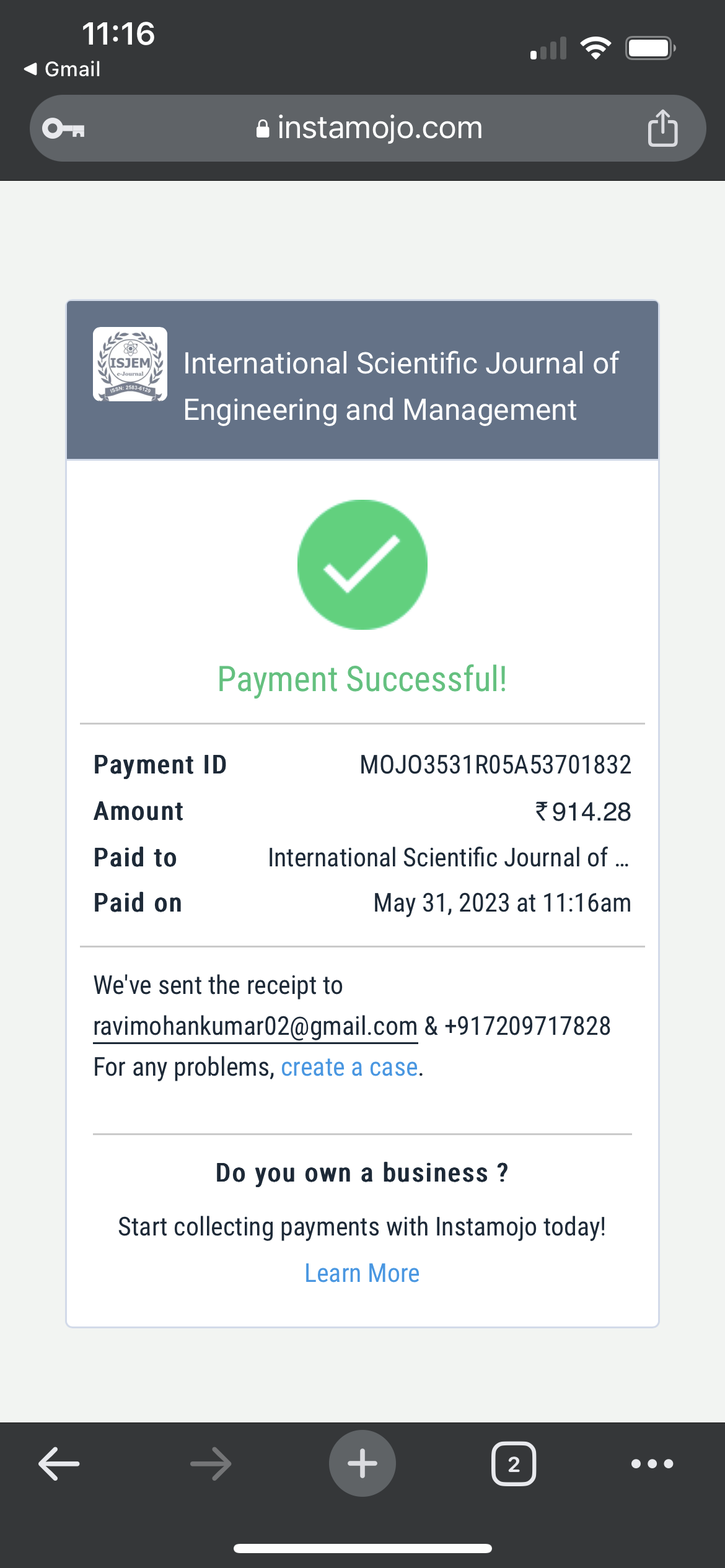725x1568 pixels.
Task: Follow the 'create a case' link
Action: [349, 1068]
